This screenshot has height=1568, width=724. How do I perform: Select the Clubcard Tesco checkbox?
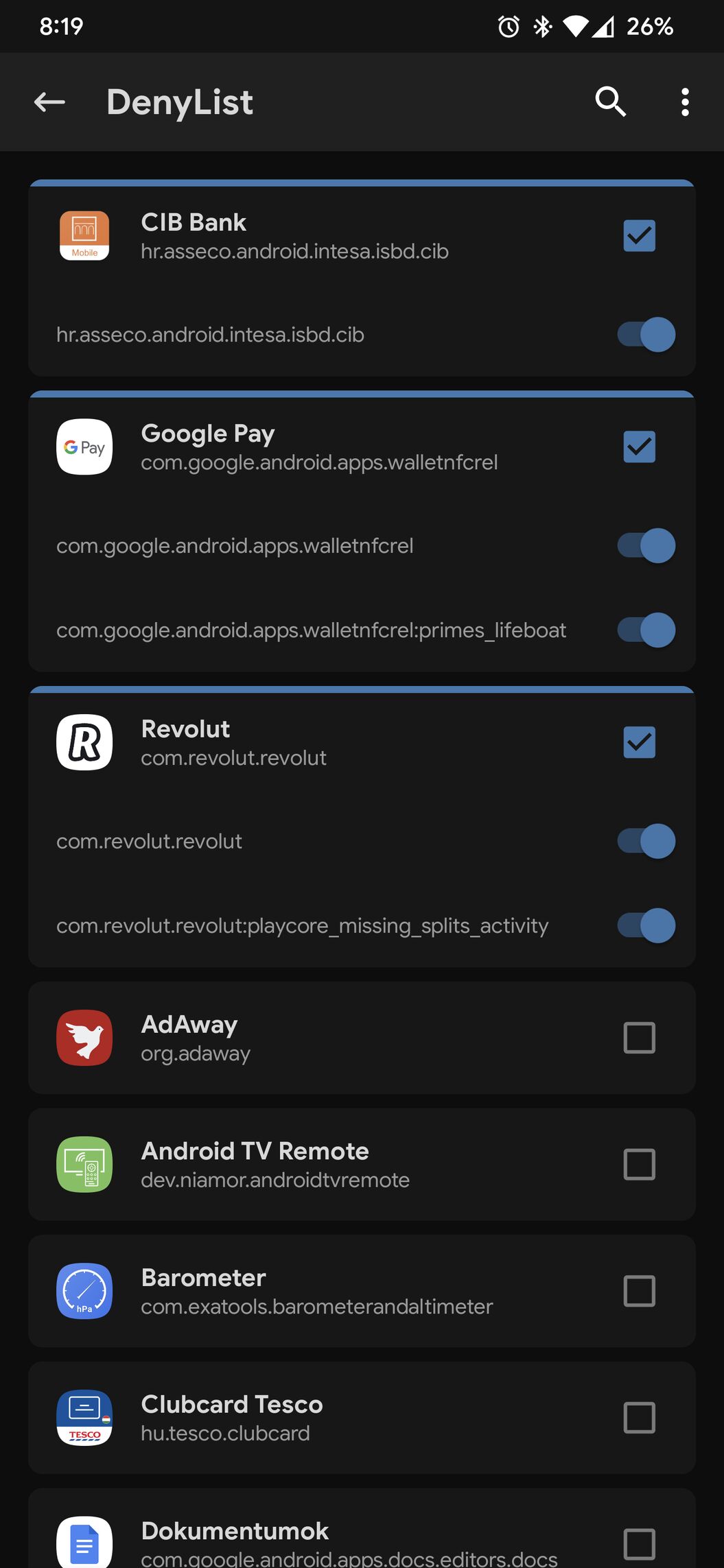coord(639,1418)
